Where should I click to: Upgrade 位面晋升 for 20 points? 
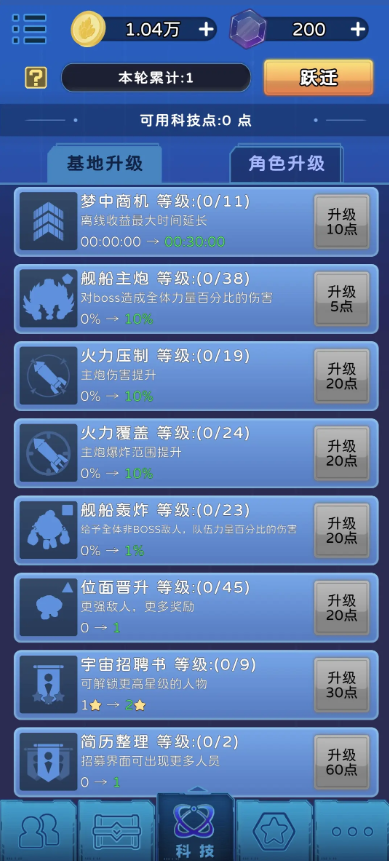click(x=342, y=607)
